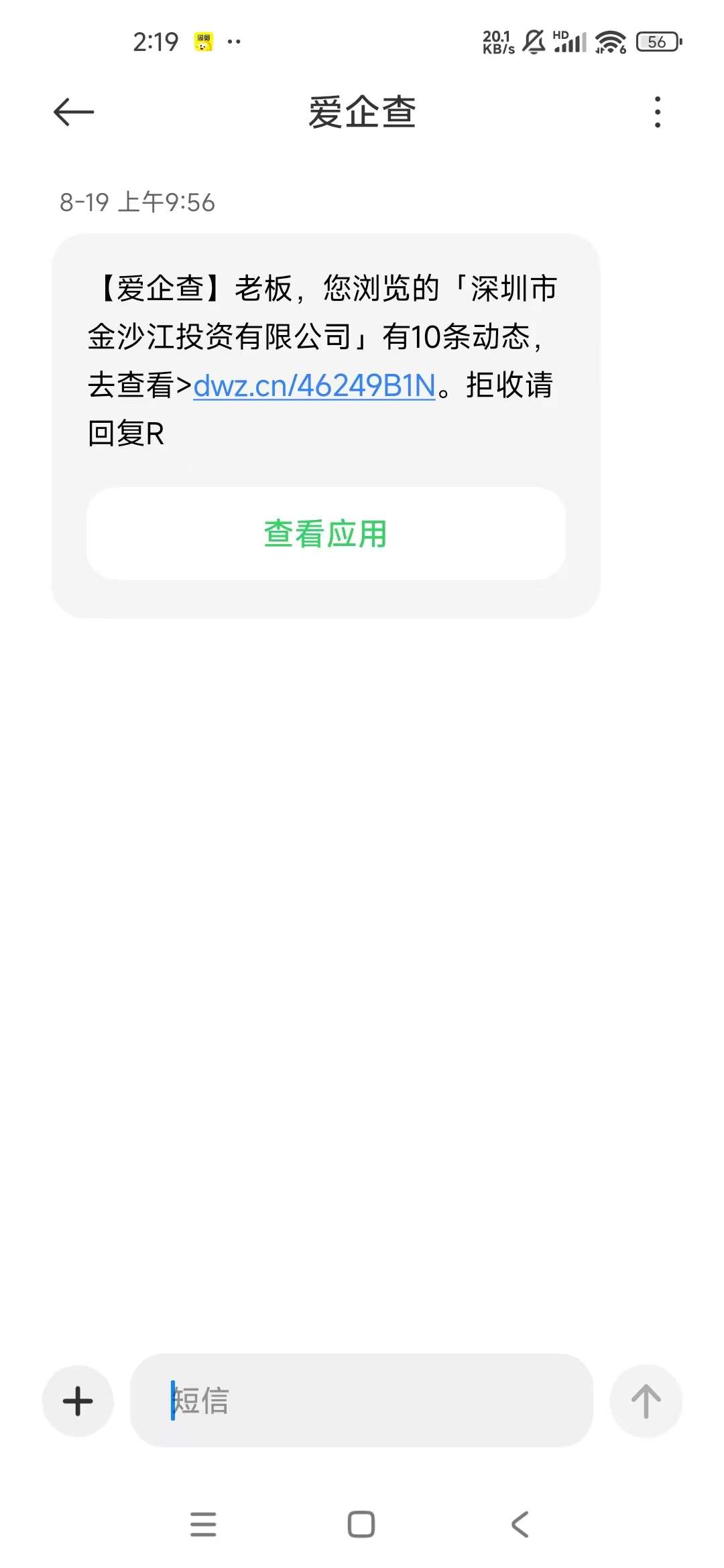Go to the system home screen
The width and height of the screenshot is (724, 1568).
(x=361, y=1524)
